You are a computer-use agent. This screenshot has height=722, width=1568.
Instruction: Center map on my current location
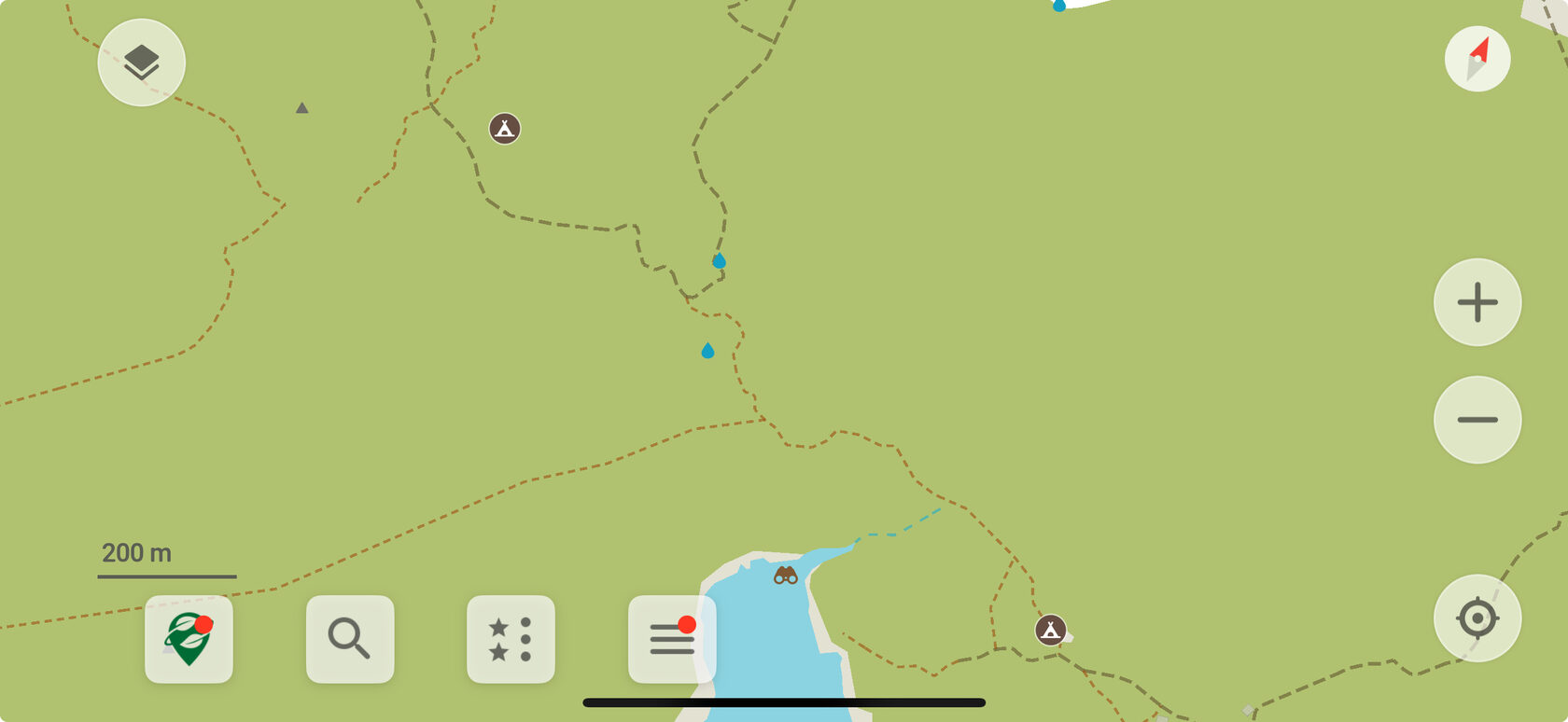[x=1477, y=618]
